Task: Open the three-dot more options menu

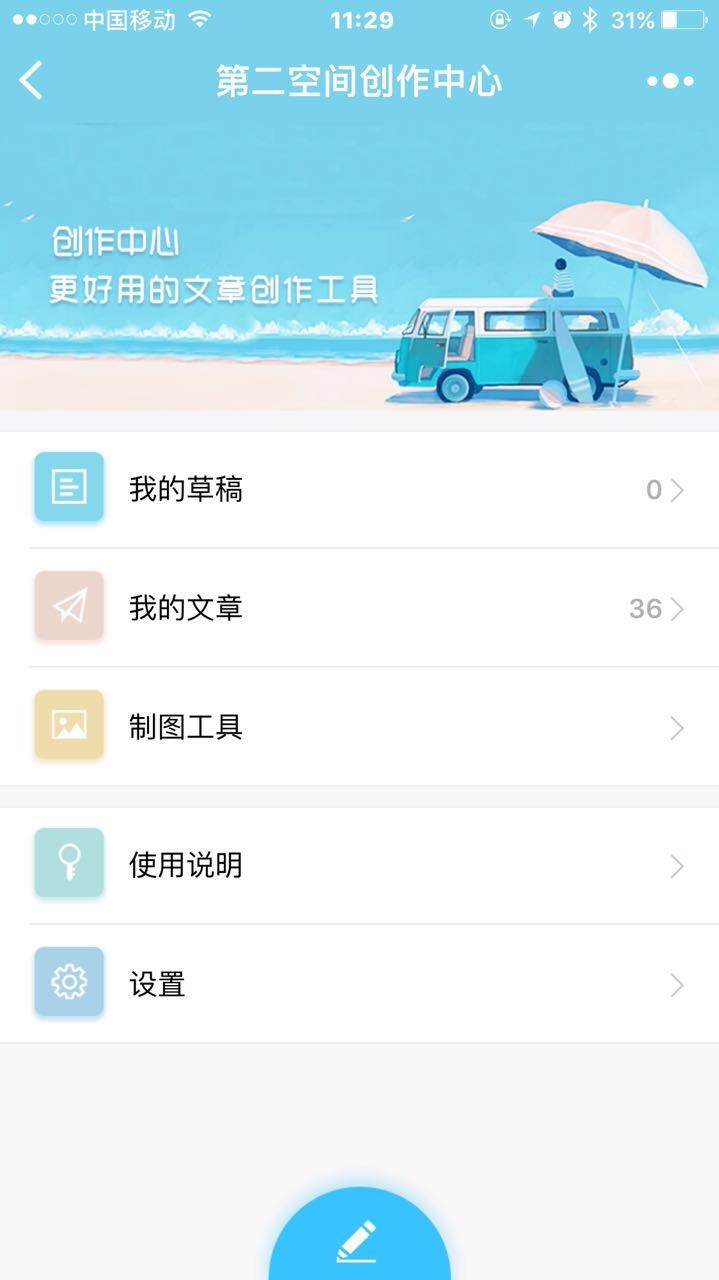Action: [670, 81]
